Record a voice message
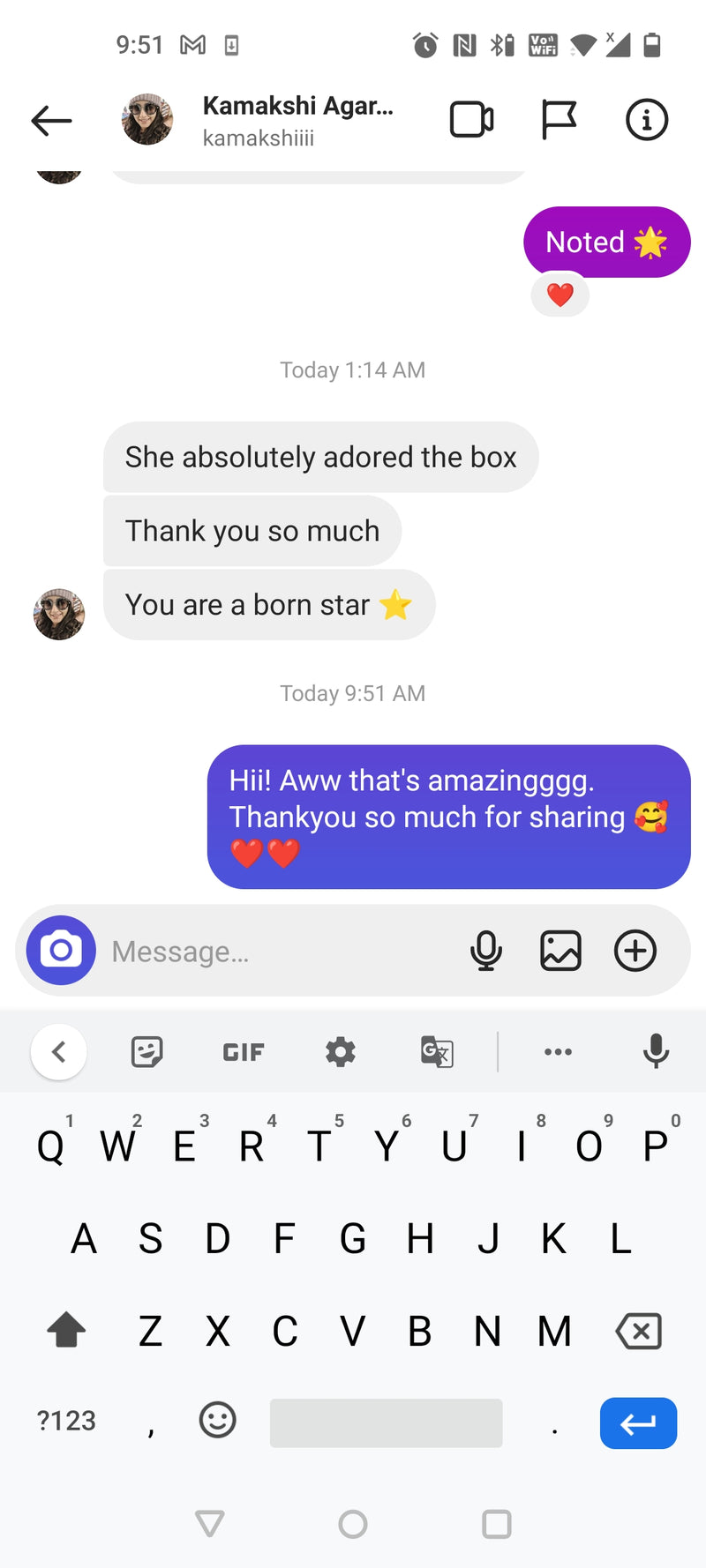 click(486, 951)
